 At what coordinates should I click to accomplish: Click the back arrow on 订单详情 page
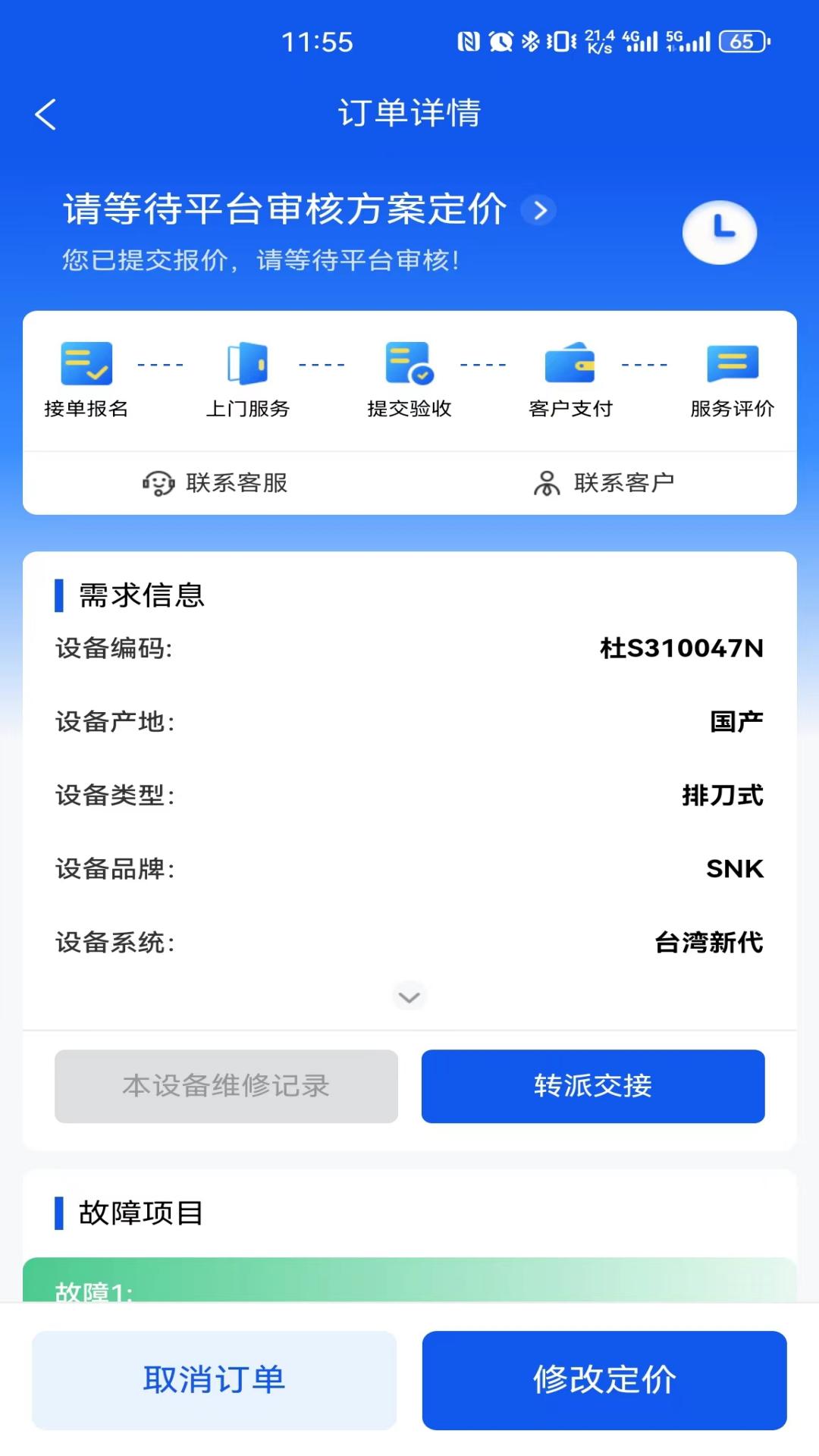(45, 114)
